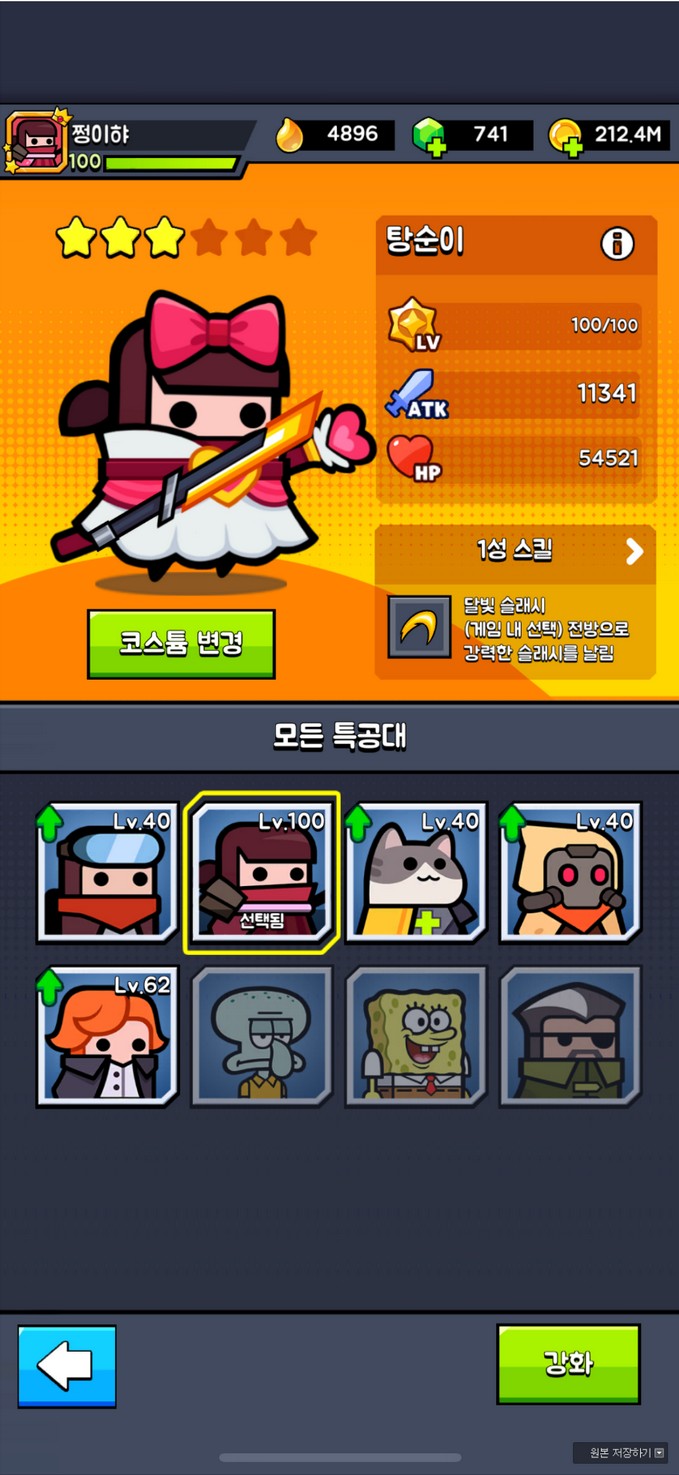Add more gold coins with plus
Image resolution: width=679 pixels, height=1475 pixels.
click(571, 147)
